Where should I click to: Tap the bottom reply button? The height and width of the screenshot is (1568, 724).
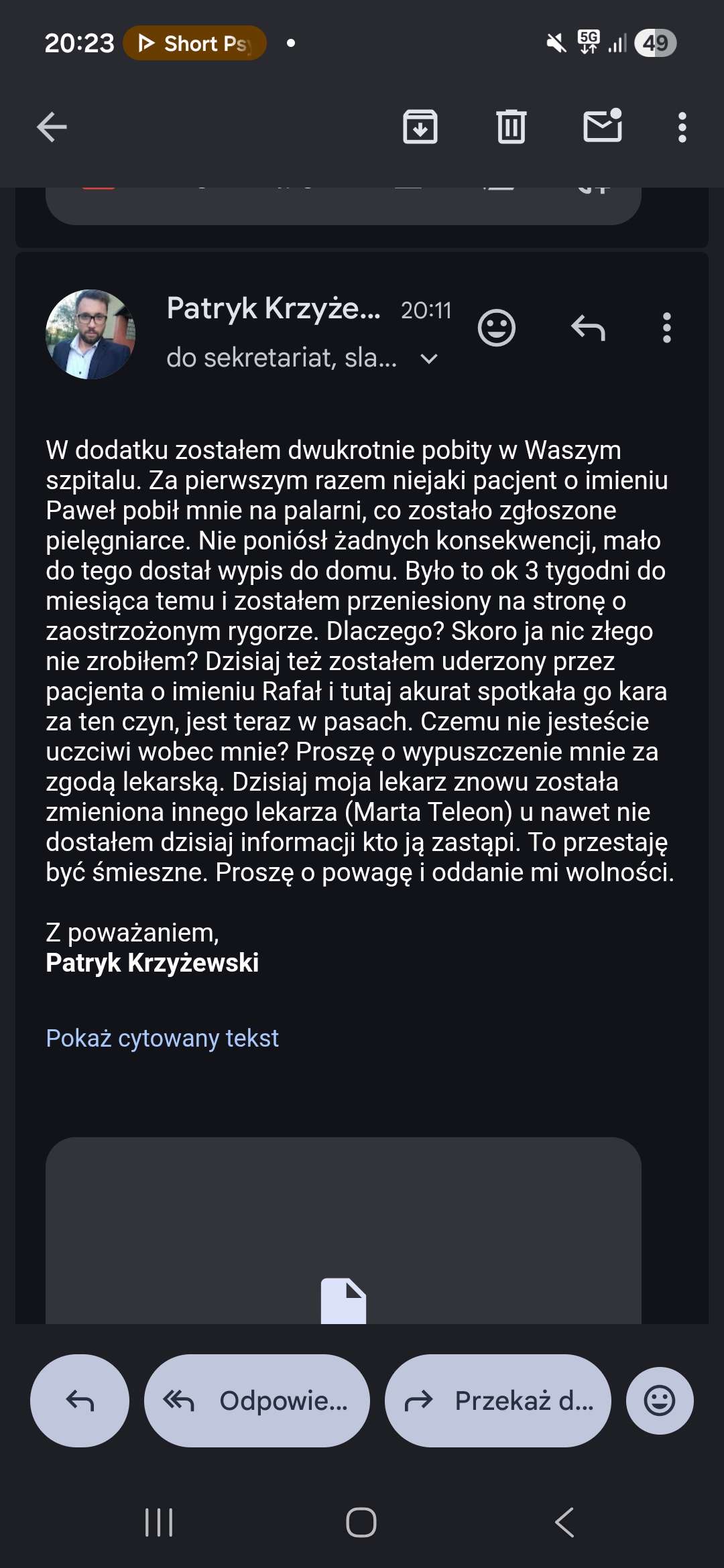point(80,1400)
